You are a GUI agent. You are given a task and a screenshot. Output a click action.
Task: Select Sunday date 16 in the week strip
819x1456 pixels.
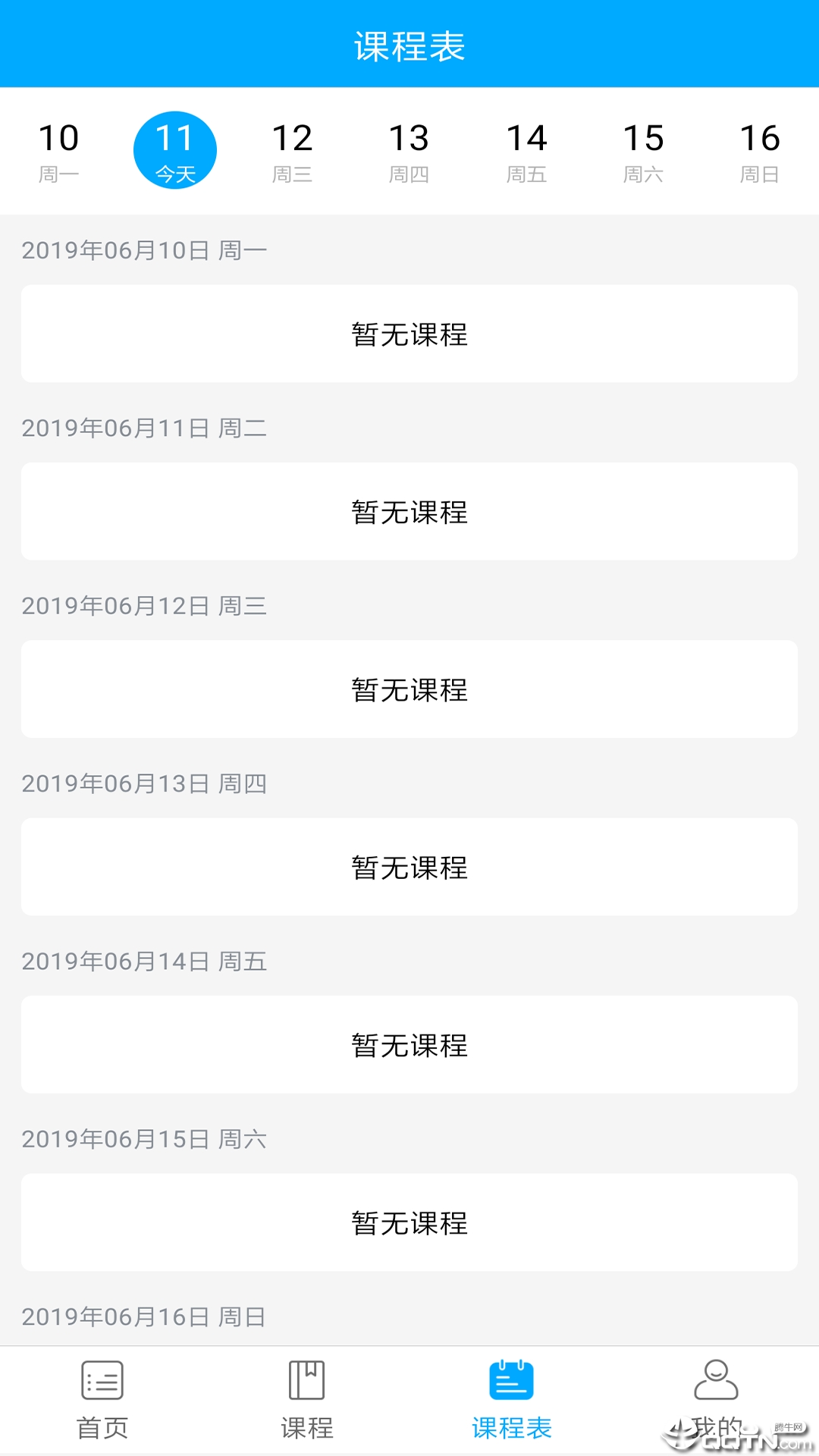760,149
